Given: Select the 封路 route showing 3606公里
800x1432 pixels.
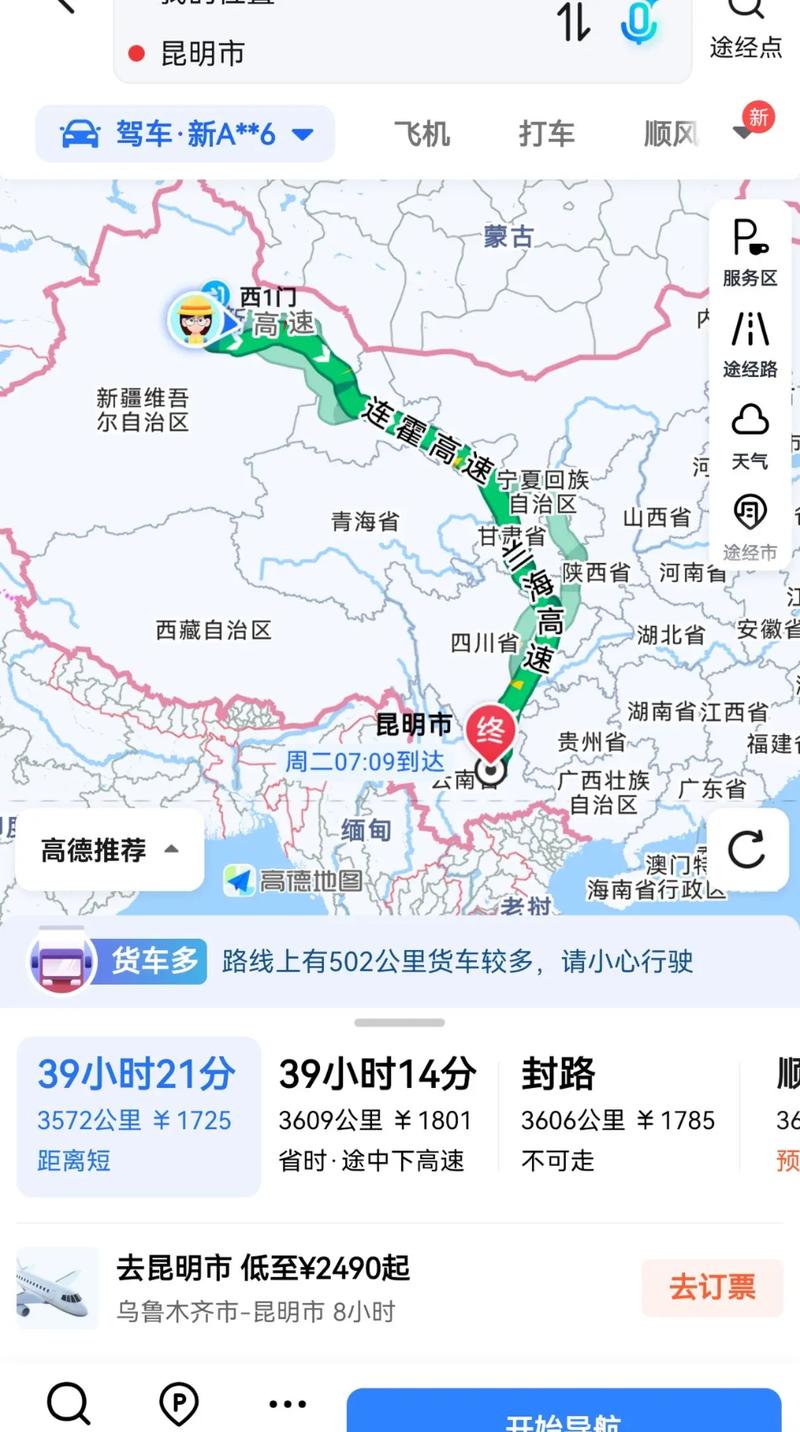Looking at the screenshot, I should click(620, 1110).
